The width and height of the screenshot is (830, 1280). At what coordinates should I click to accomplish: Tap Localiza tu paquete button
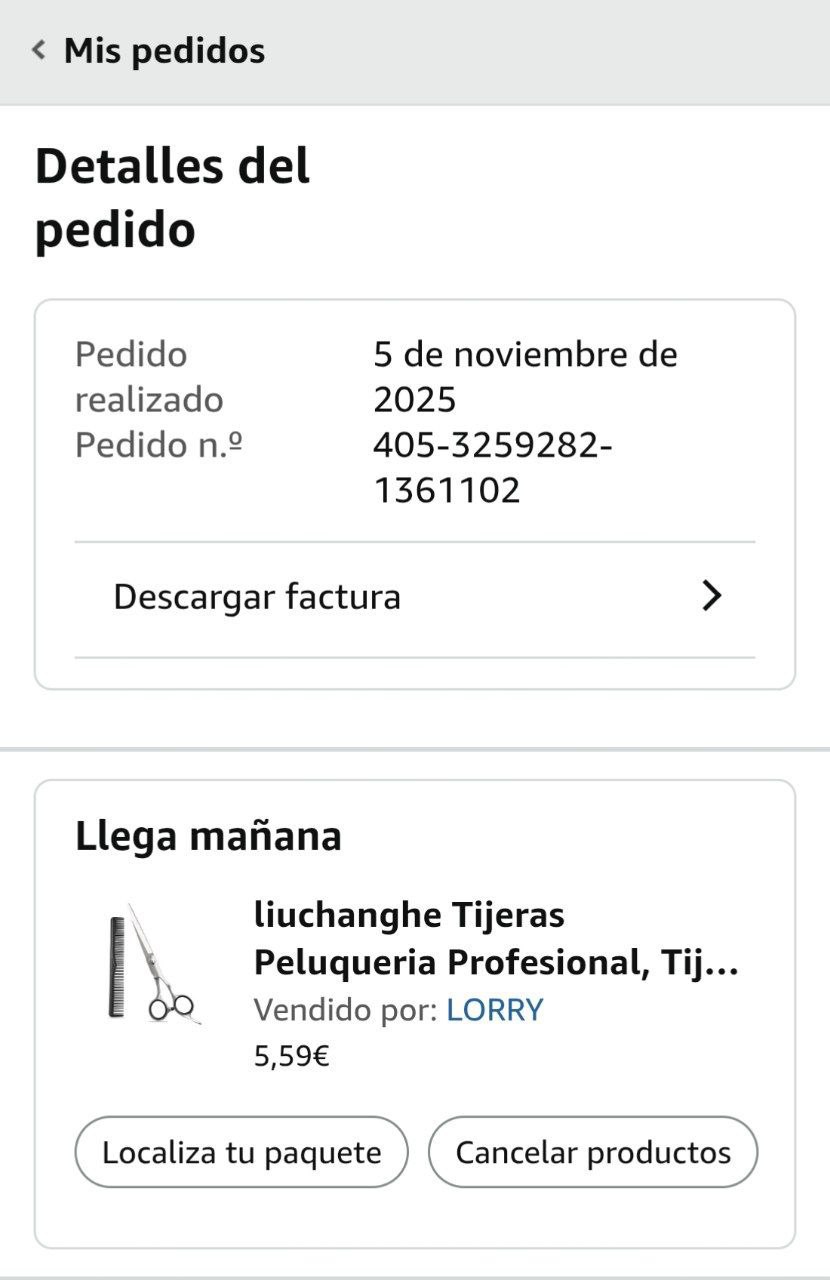pyautogui.click(x=241, y=1152)
